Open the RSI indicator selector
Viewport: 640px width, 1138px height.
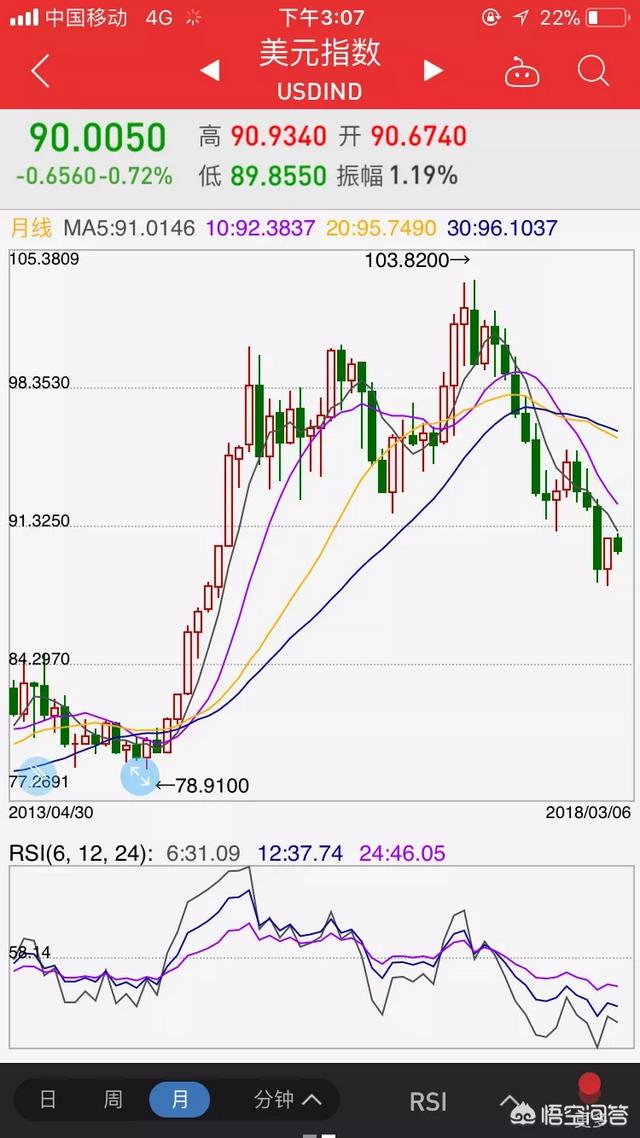[428, 1101]
